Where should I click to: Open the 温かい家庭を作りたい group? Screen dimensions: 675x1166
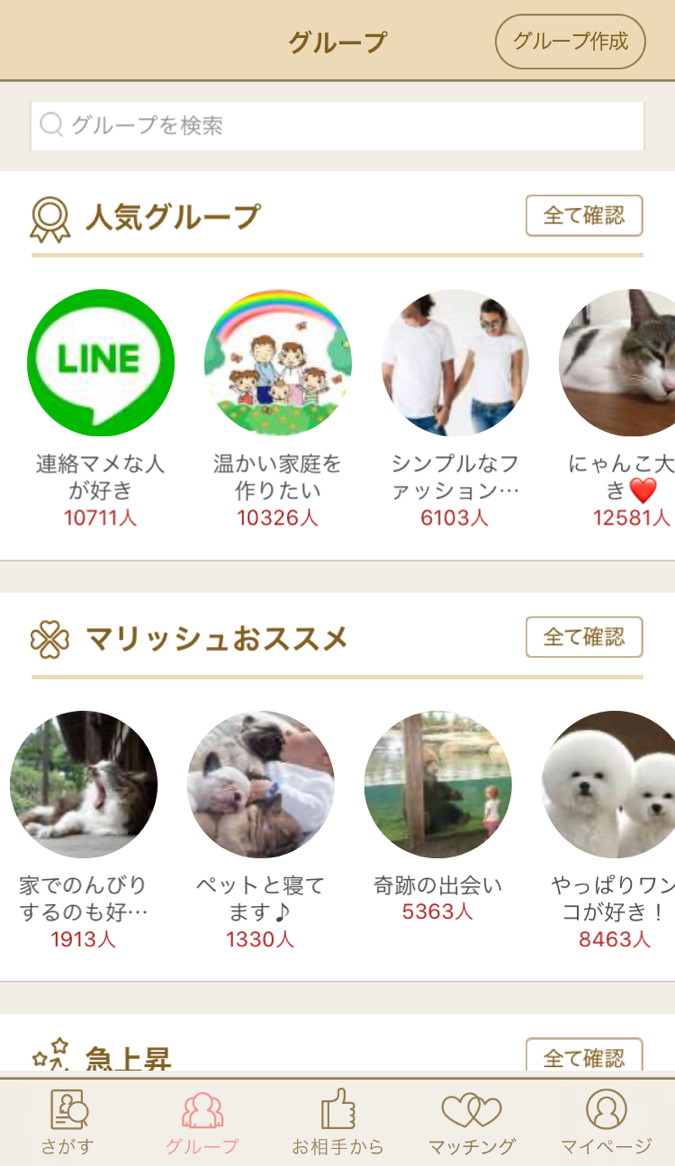click(x=278, y=363)
